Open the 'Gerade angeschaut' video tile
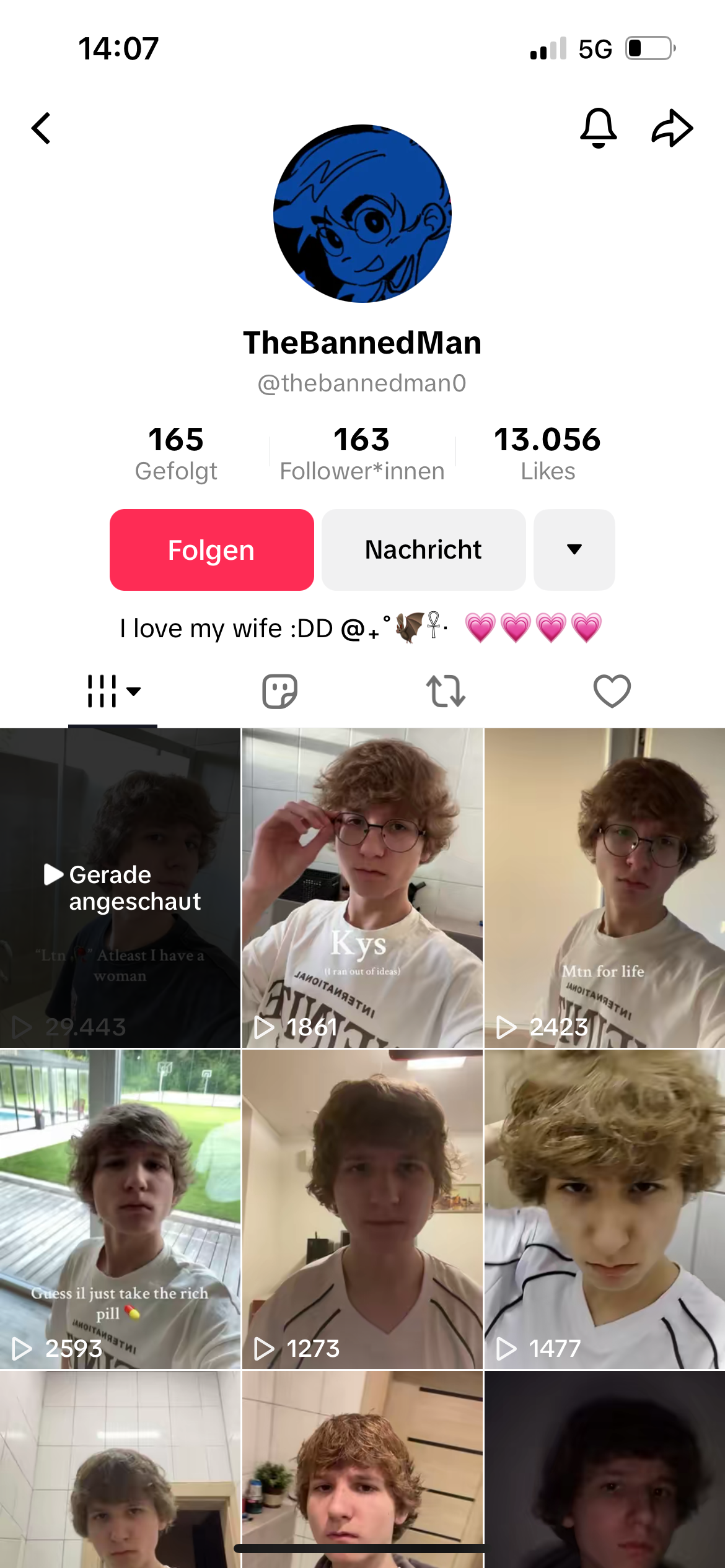Viewport: 725px width, 1568px height. pyautogui.click(x=120, y=888)
